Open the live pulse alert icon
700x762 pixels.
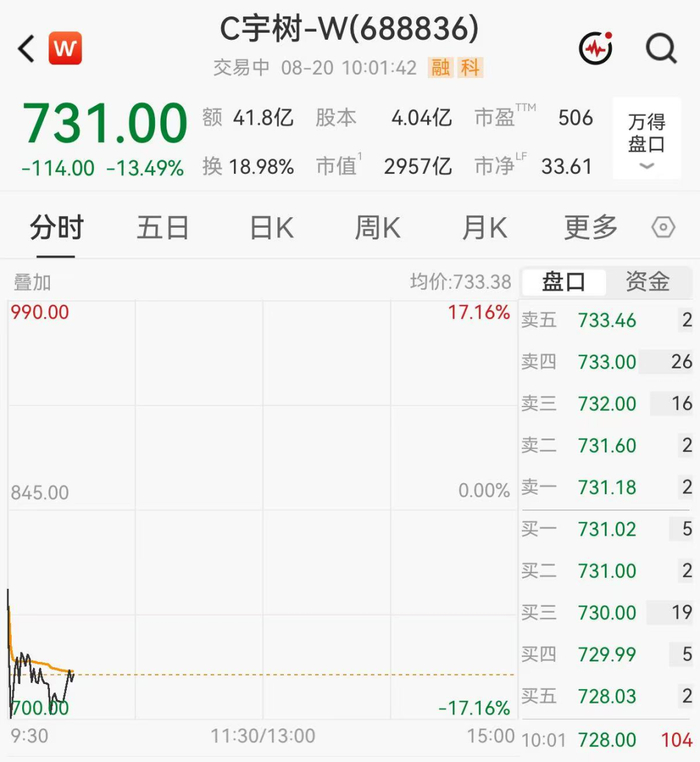click(596, 48)
